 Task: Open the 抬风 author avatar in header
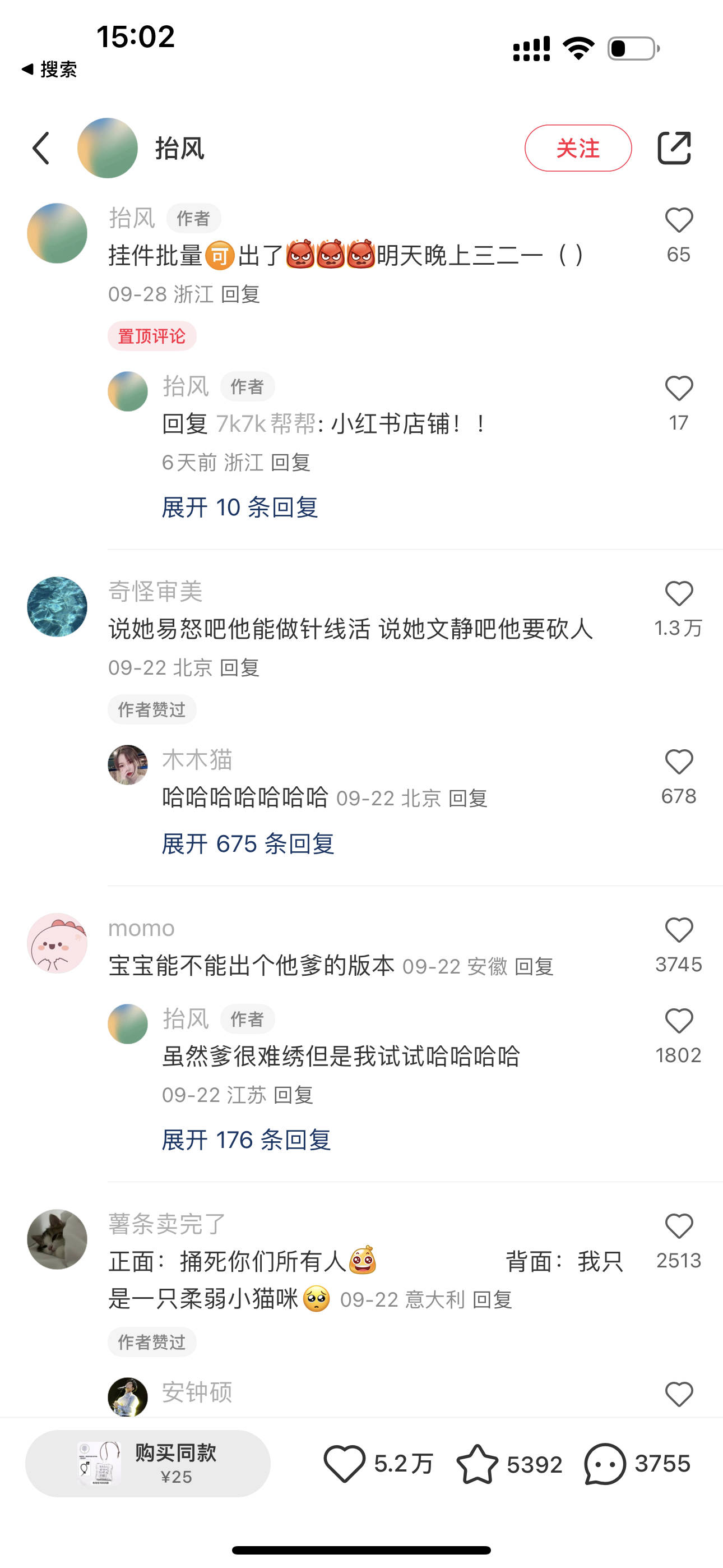[108, 148]
